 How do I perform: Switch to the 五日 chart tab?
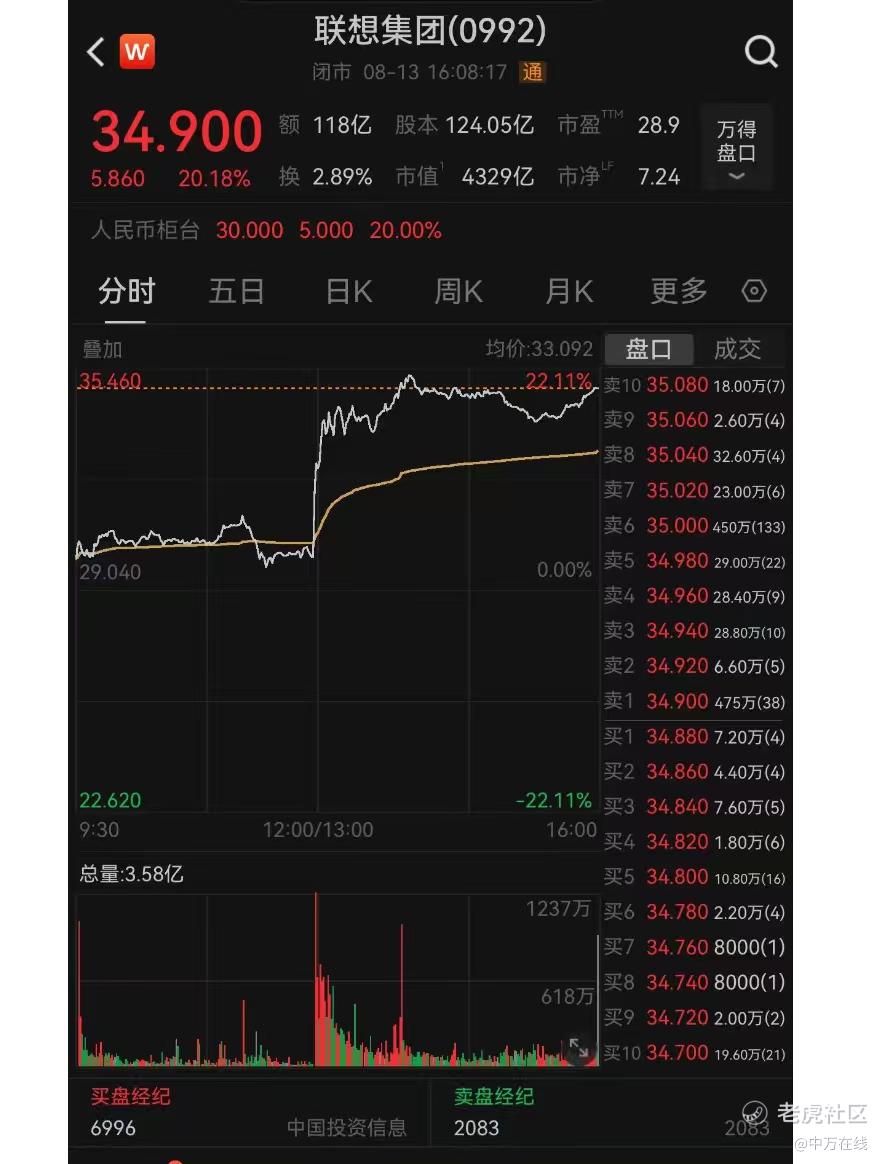[237, 291]
